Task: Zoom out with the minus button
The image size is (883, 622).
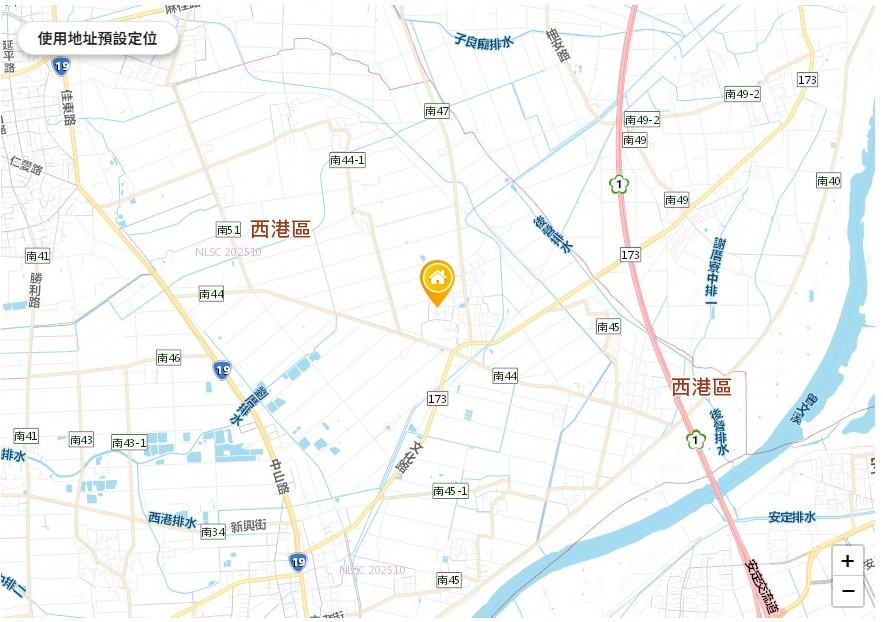Action: (847, 591)
